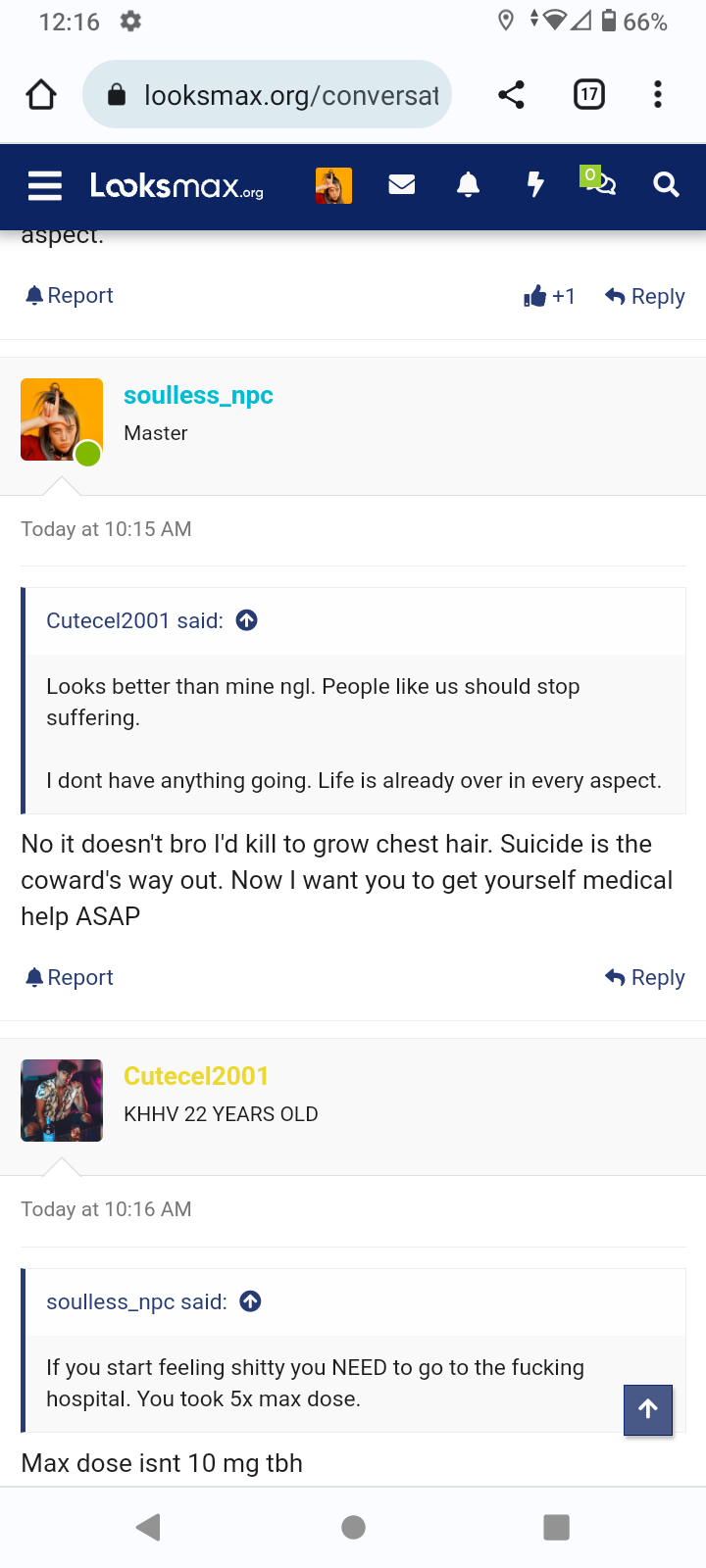
Task: Open the forum hamburger menu
Action: (45, 185)
